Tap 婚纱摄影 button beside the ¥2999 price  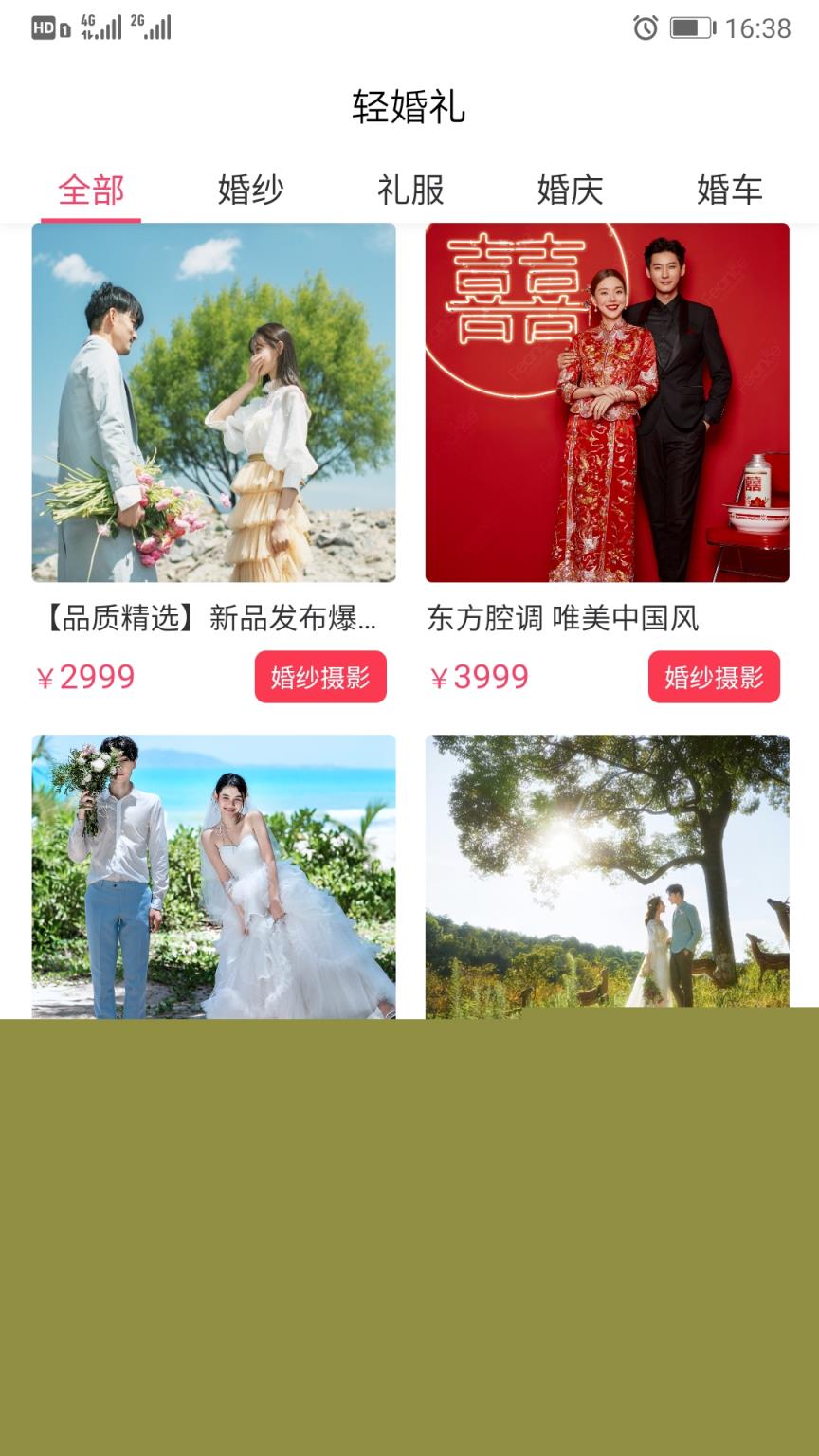pyautogui.click(x=320, y=676)
